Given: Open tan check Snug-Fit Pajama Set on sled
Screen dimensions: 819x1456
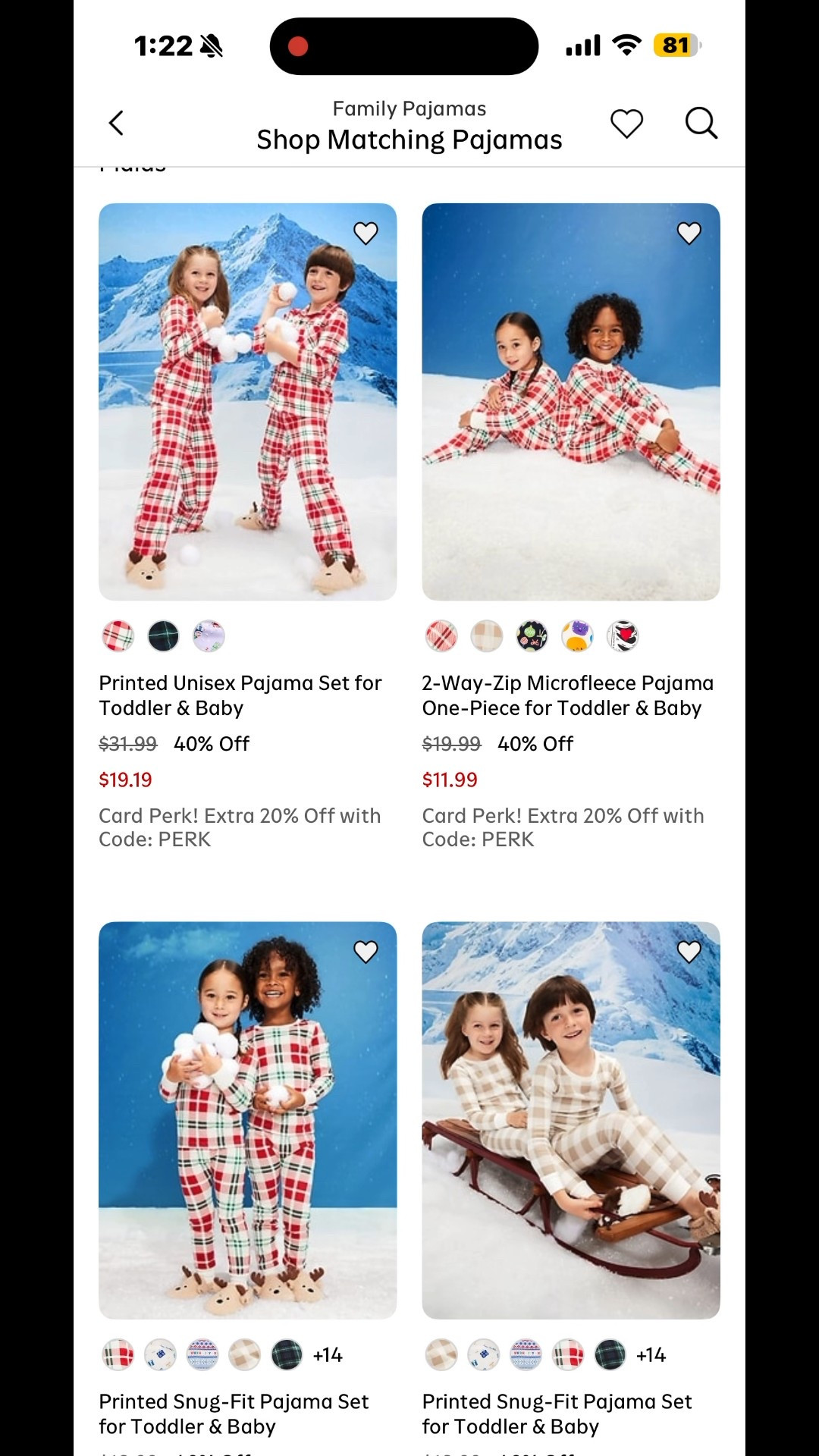Looking at the screenshot, I should click(570, 1119).
